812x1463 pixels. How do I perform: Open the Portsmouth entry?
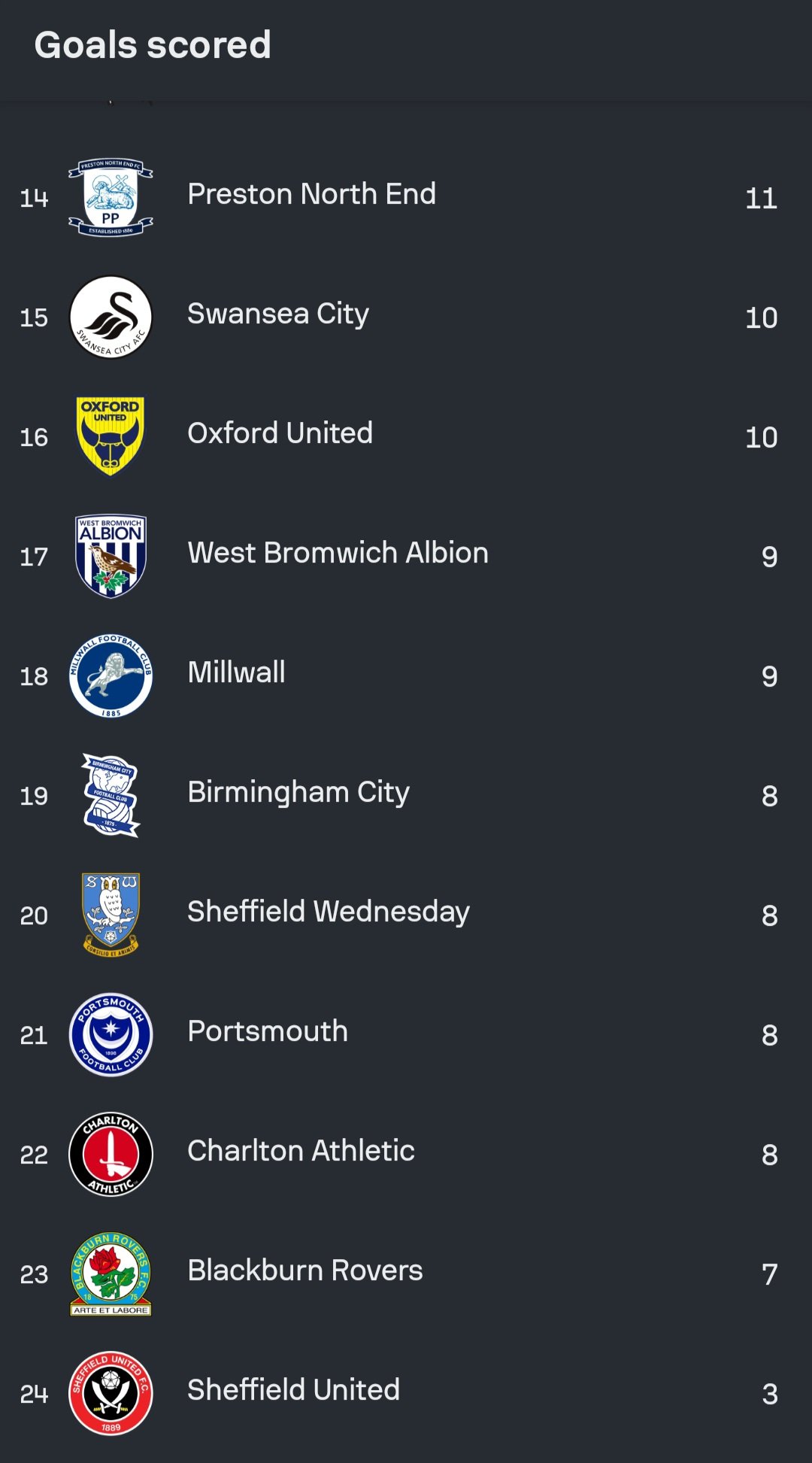click(x=268, y=1032)
